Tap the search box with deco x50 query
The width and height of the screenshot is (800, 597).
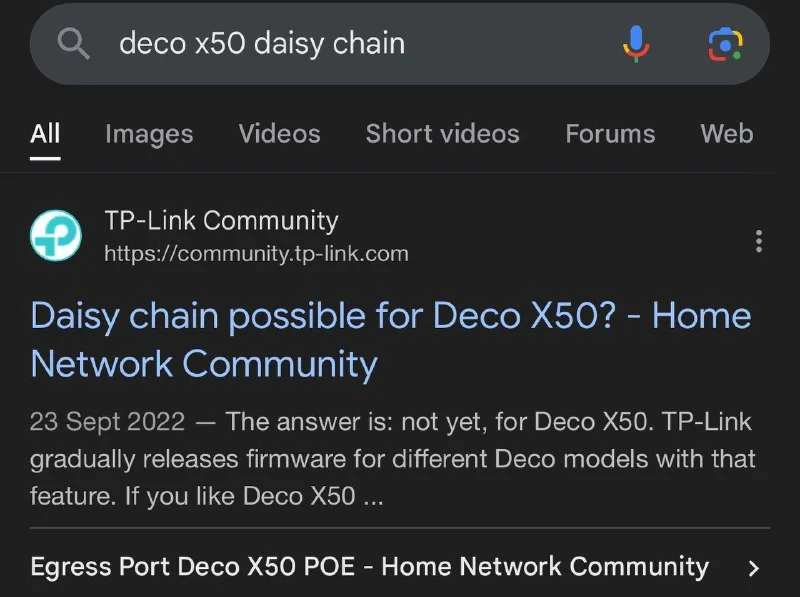[330, 44]
